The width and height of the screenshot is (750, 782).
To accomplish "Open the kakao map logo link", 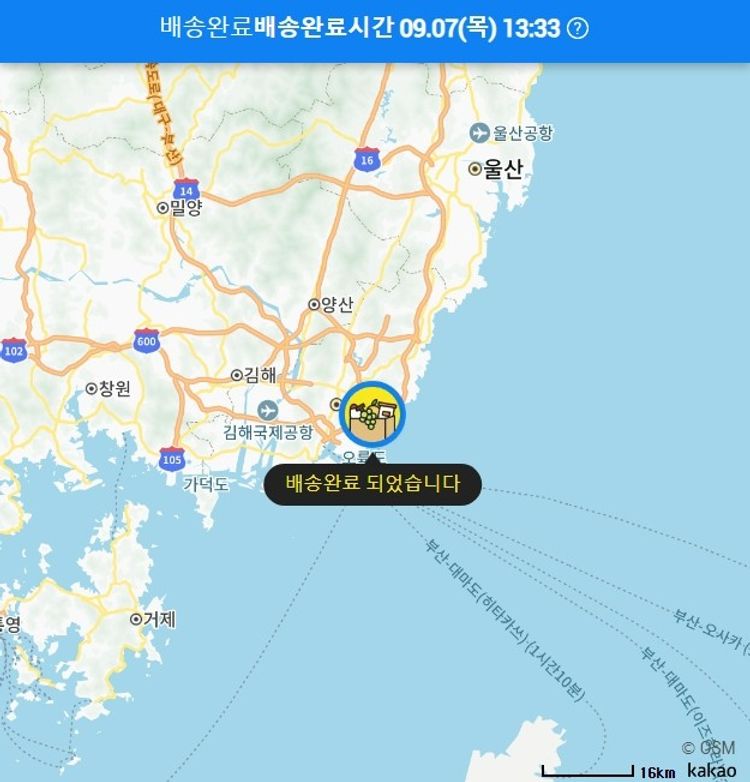I will click(711, 771).
